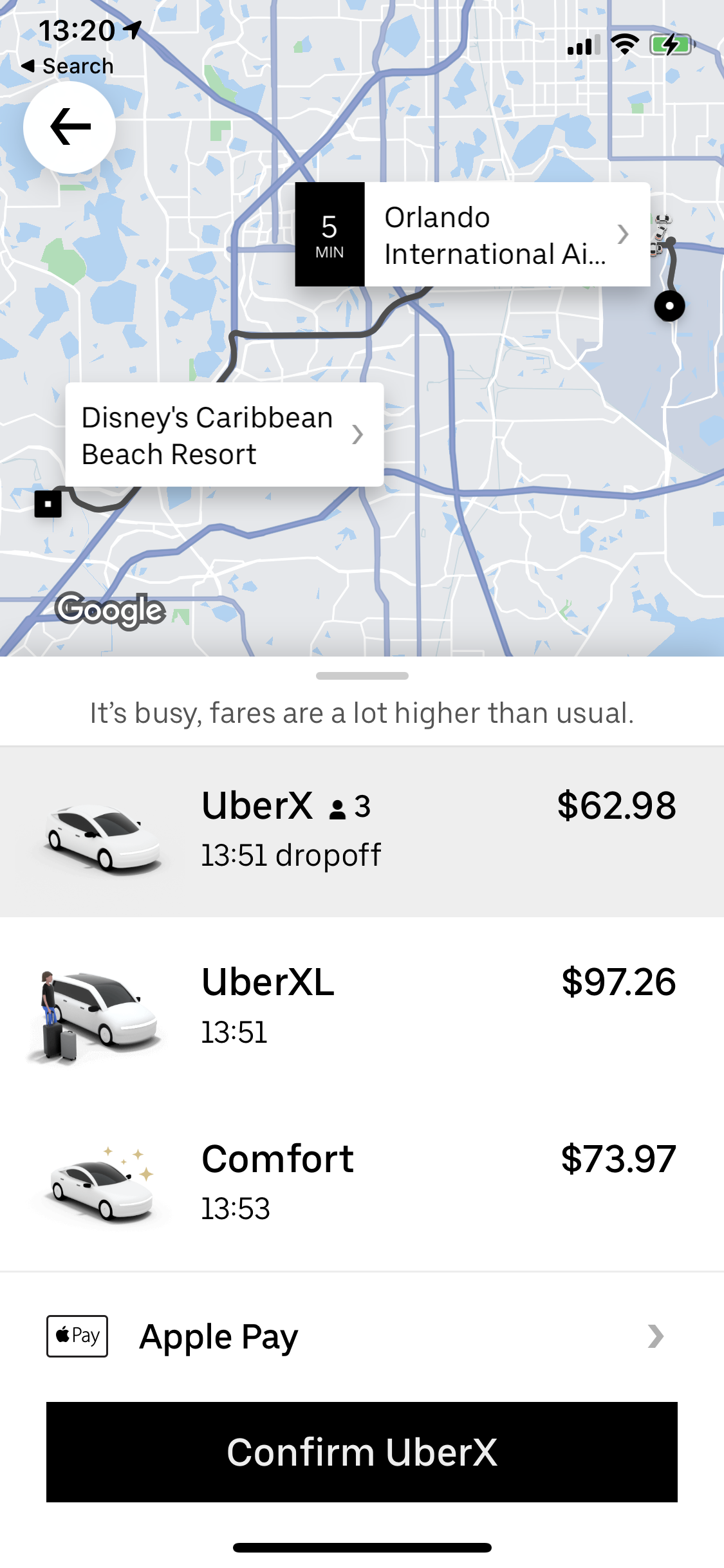724x1568 pixels.
Task: Choose the UberXL ride for $97.26
Action: click(x=362, y=1007)
